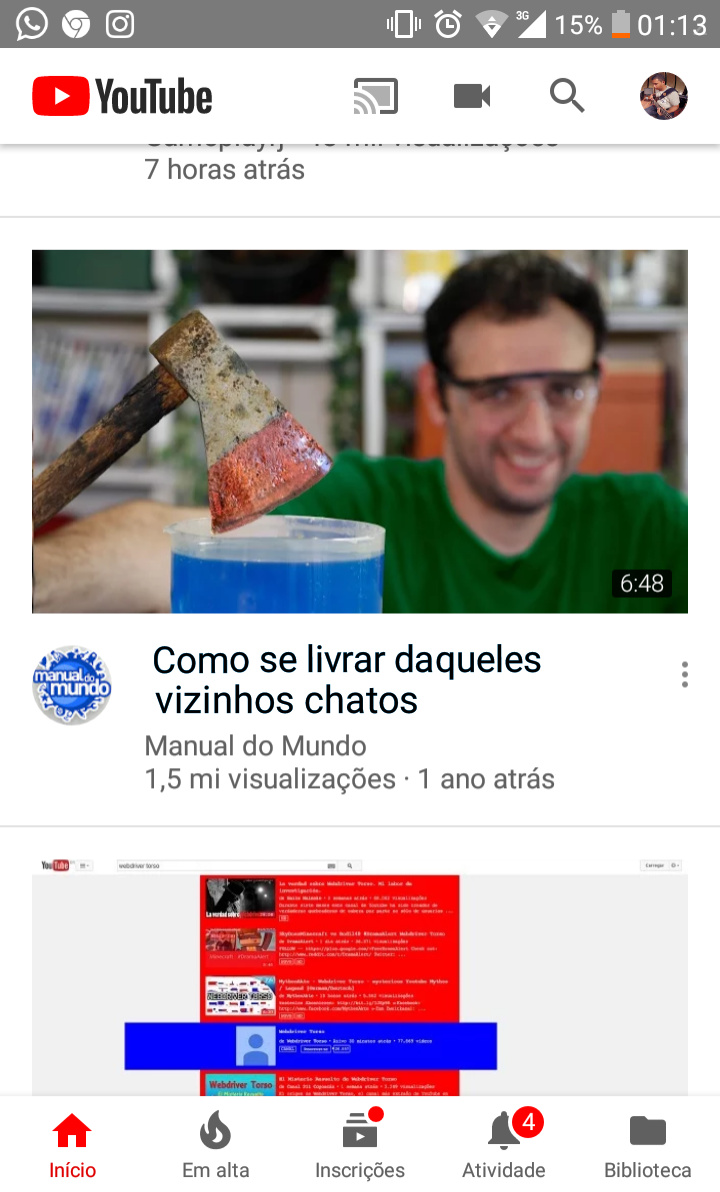Open YouTube search

click(x=567, y=96)
